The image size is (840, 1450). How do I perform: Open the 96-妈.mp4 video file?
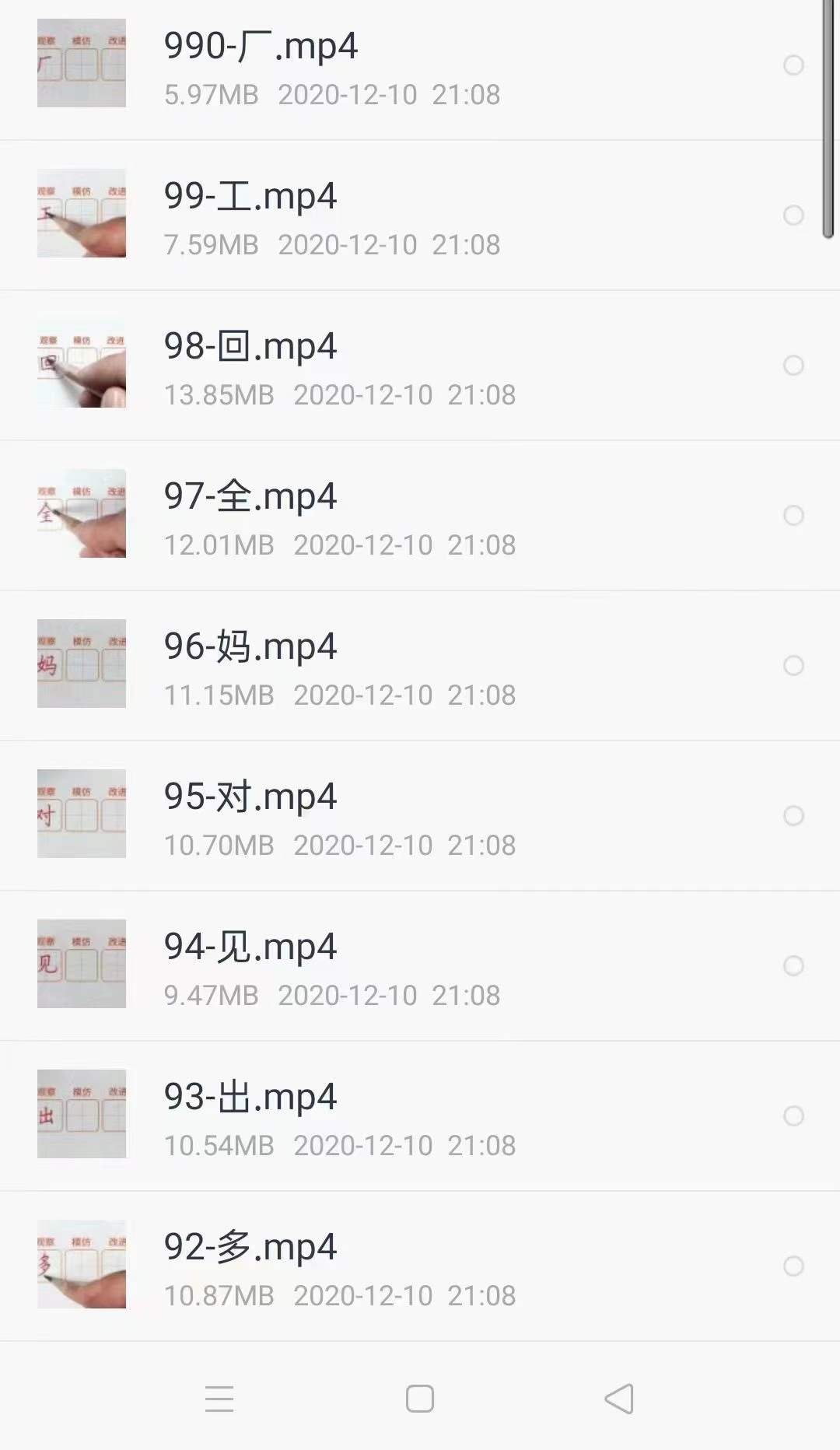point(250,647)
